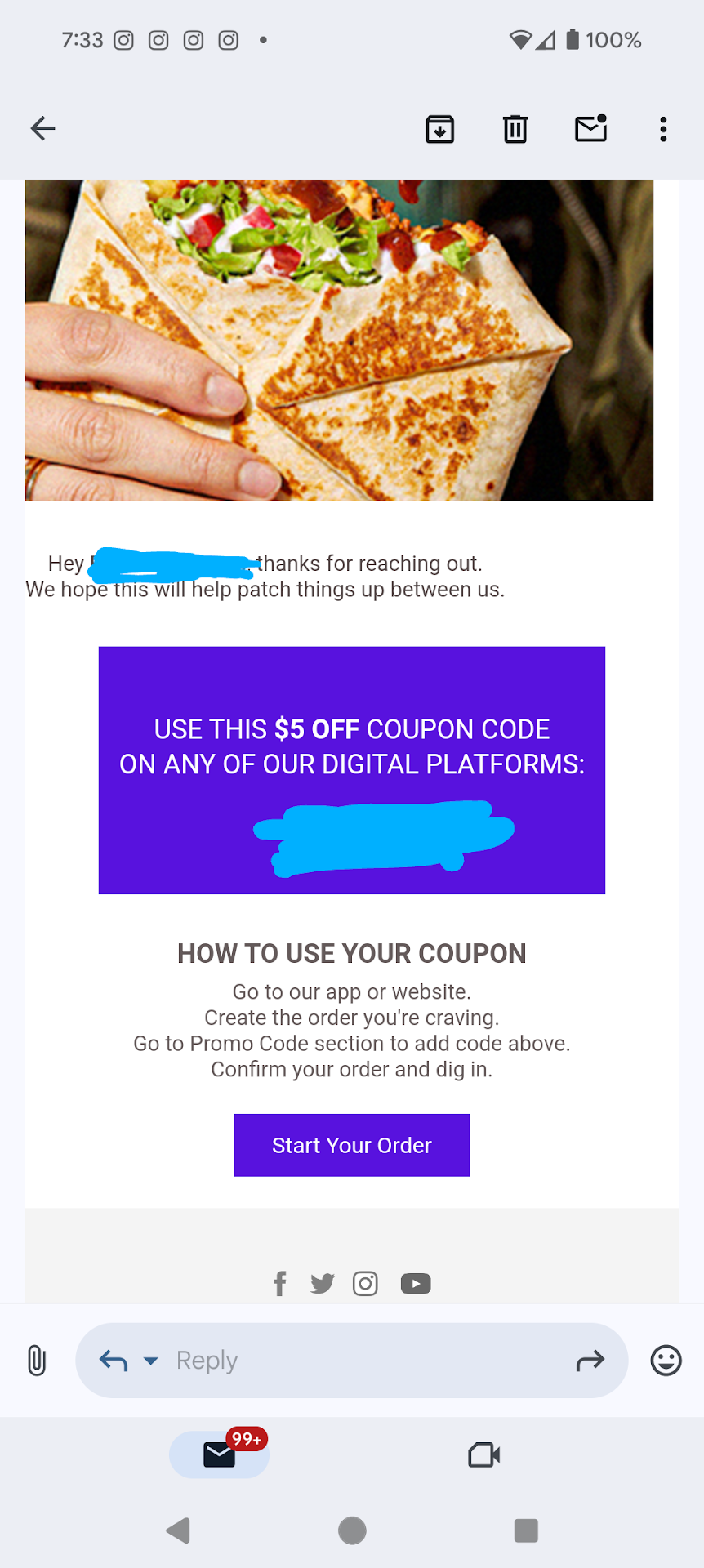The width and height of the screenshot is (704, 1568).
Task: Open the Instagram link in the footer
Action: coord(365,1284)
